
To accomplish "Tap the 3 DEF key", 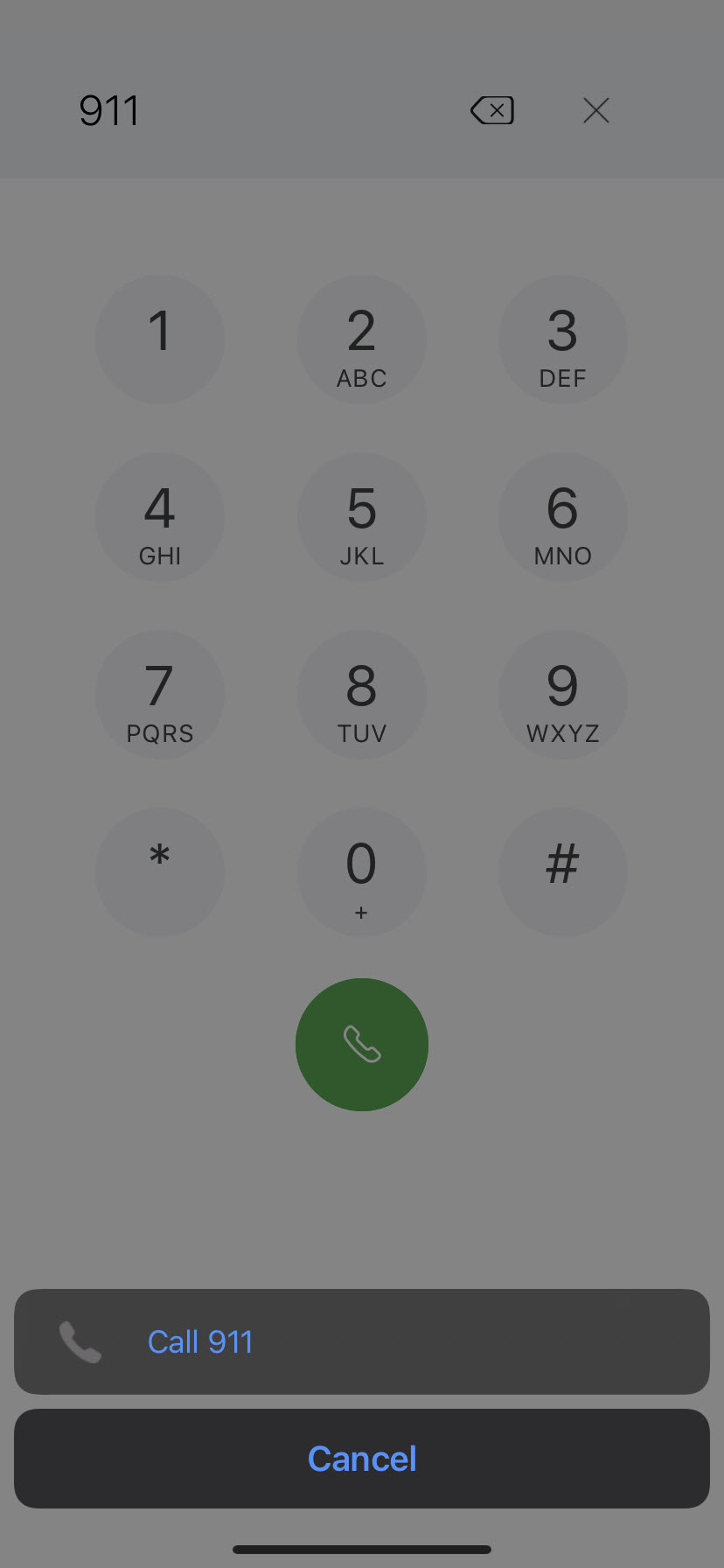I will [x=563, y=339].
